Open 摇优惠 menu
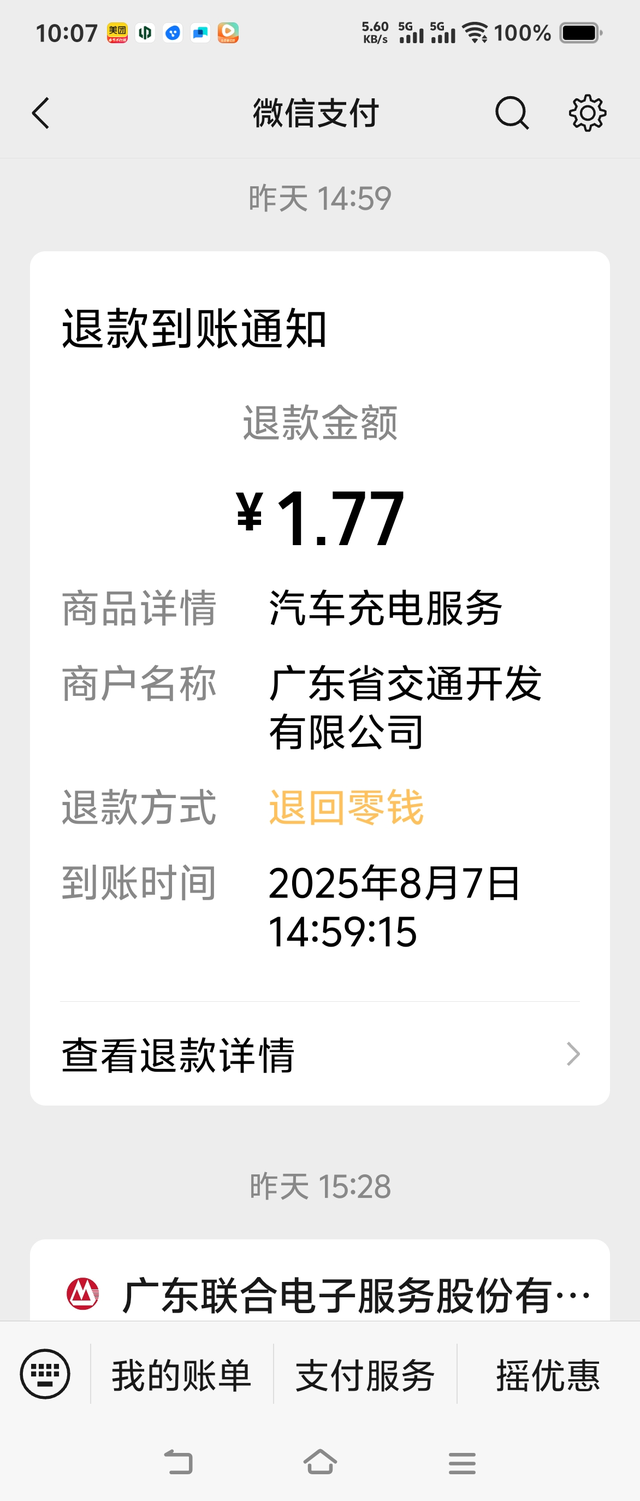 coord(548,1376)
